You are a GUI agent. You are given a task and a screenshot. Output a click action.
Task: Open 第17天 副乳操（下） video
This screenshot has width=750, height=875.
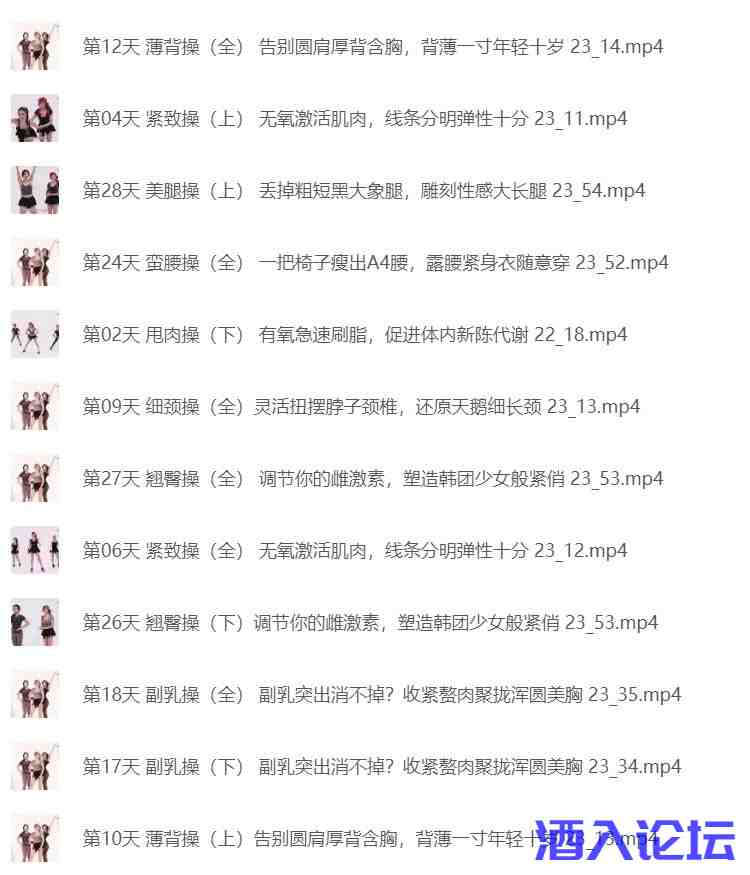[x=381, y=767]
